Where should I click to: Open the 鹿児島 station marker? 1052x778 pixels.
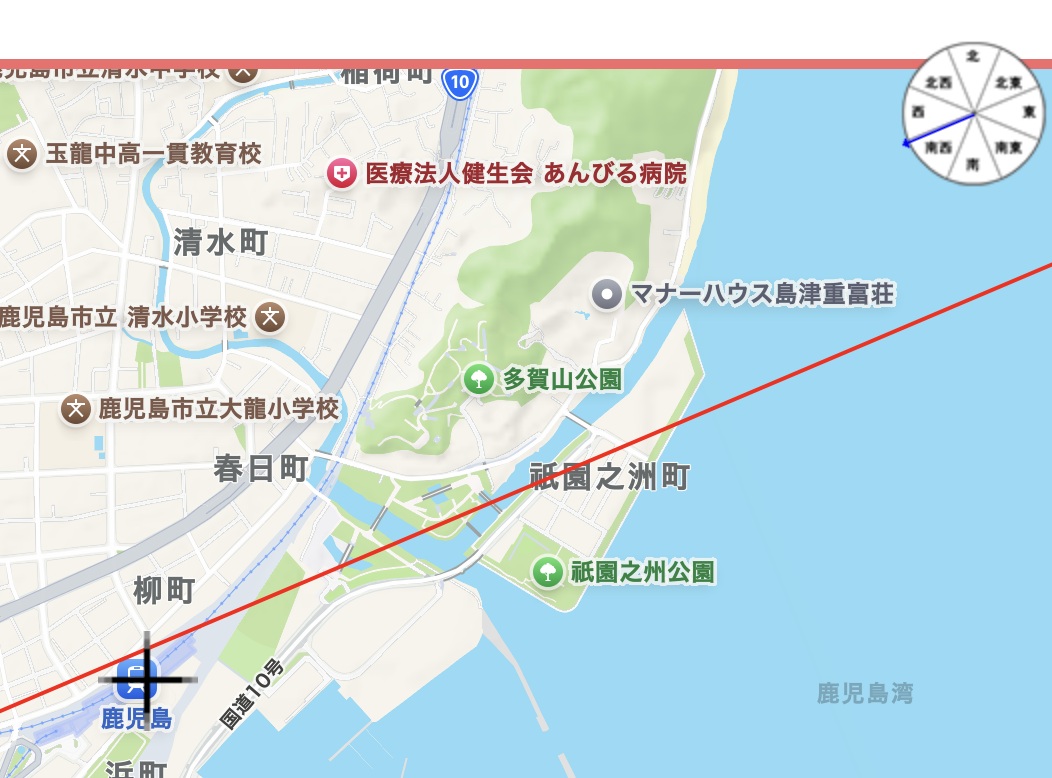click(x=136, y=679)
